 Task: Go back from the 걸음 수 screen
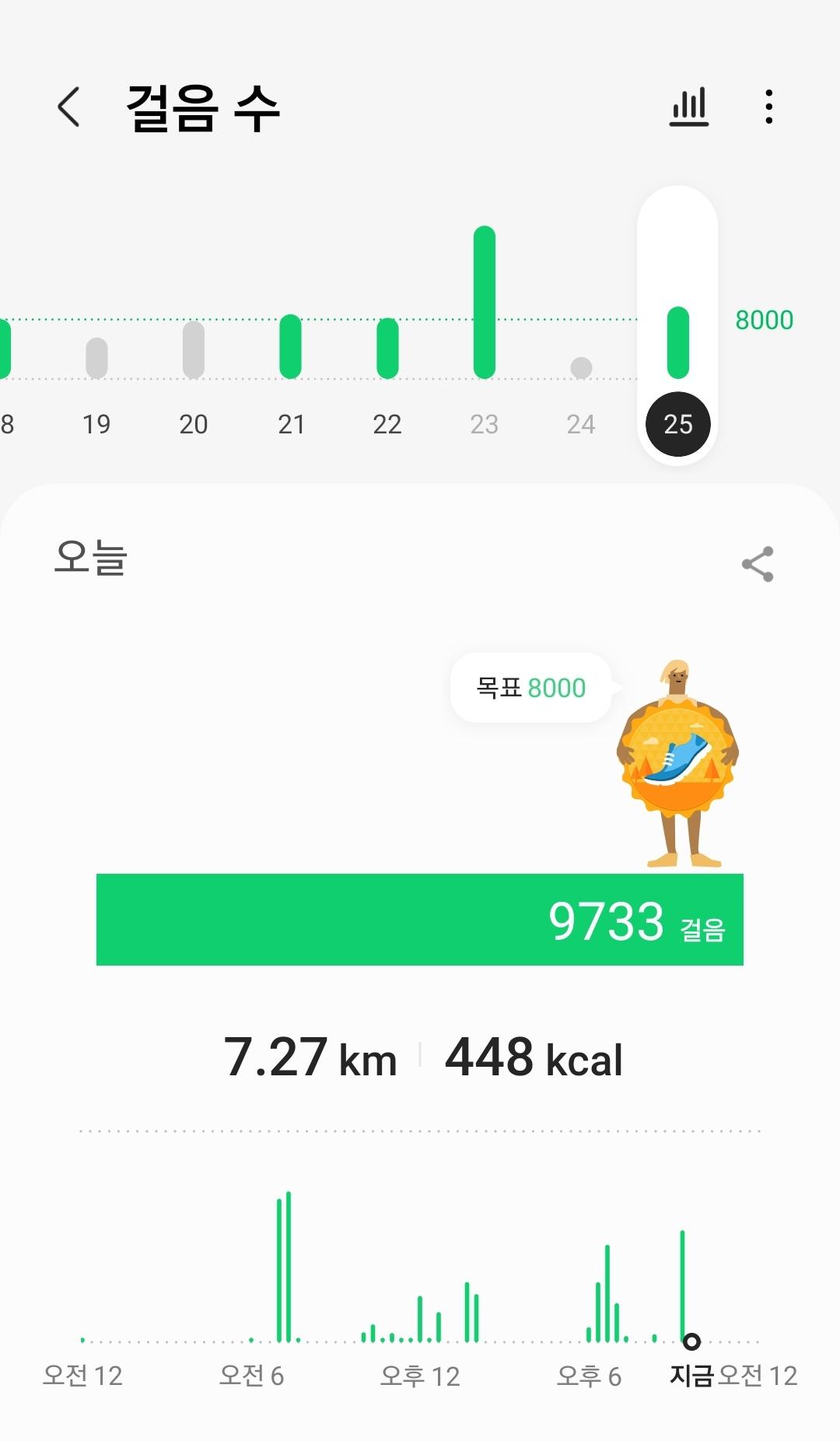click(x=68, y=107)
